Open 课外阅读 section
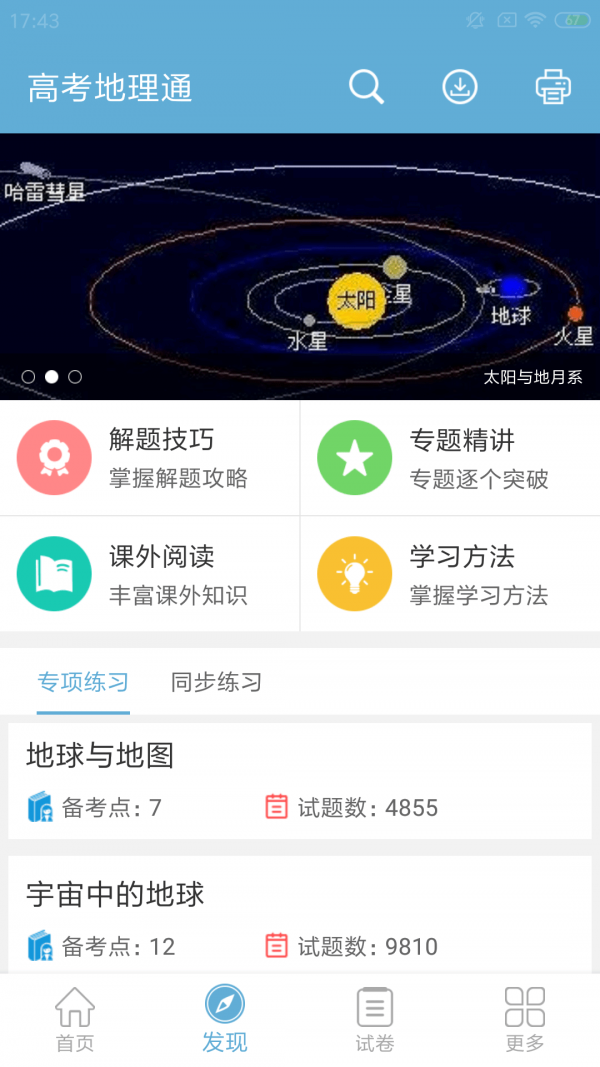The image size is (600, 1067). coord(150,574)
